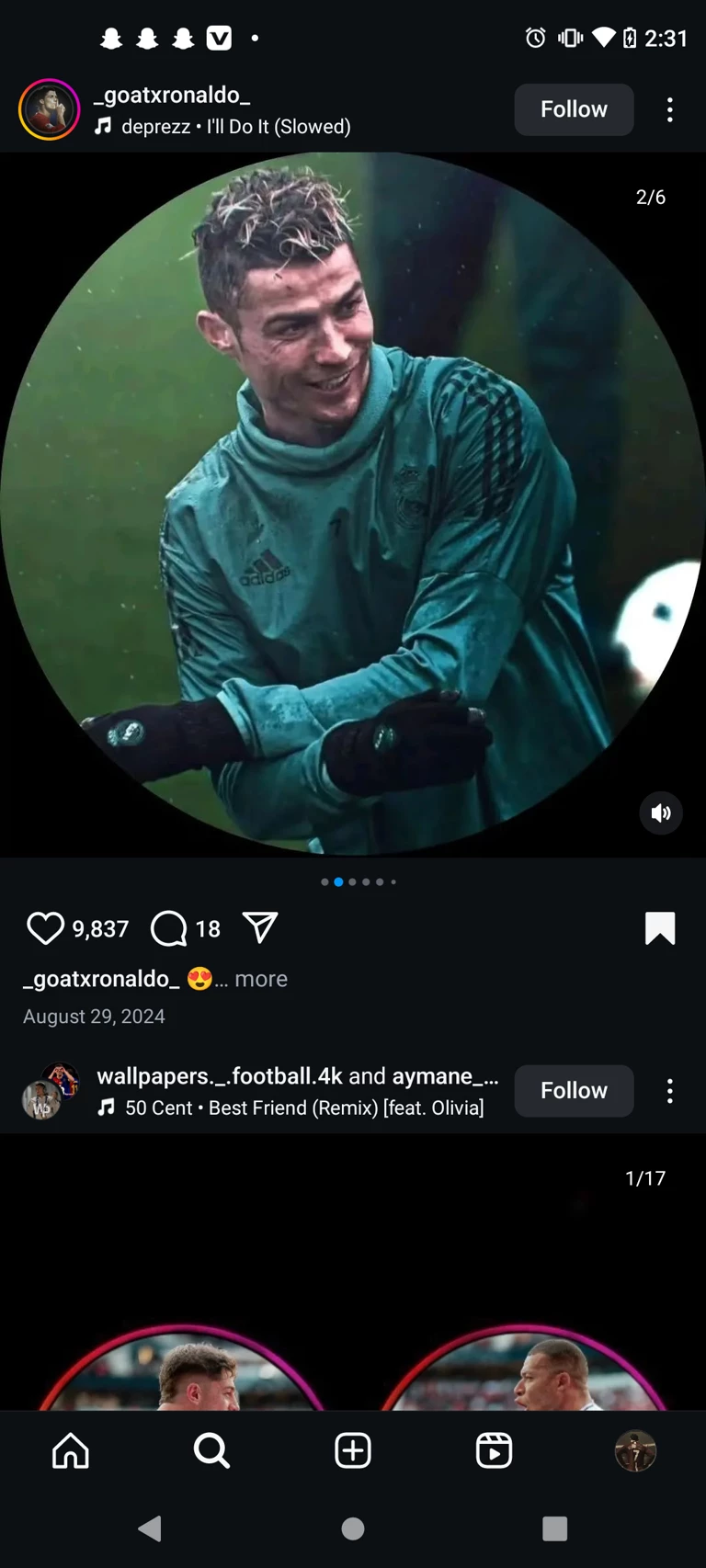The height and width of the screenshot is (1568, 706).
Task: Create a new post
Action: pyautogui.click(x=353, y=1451)
